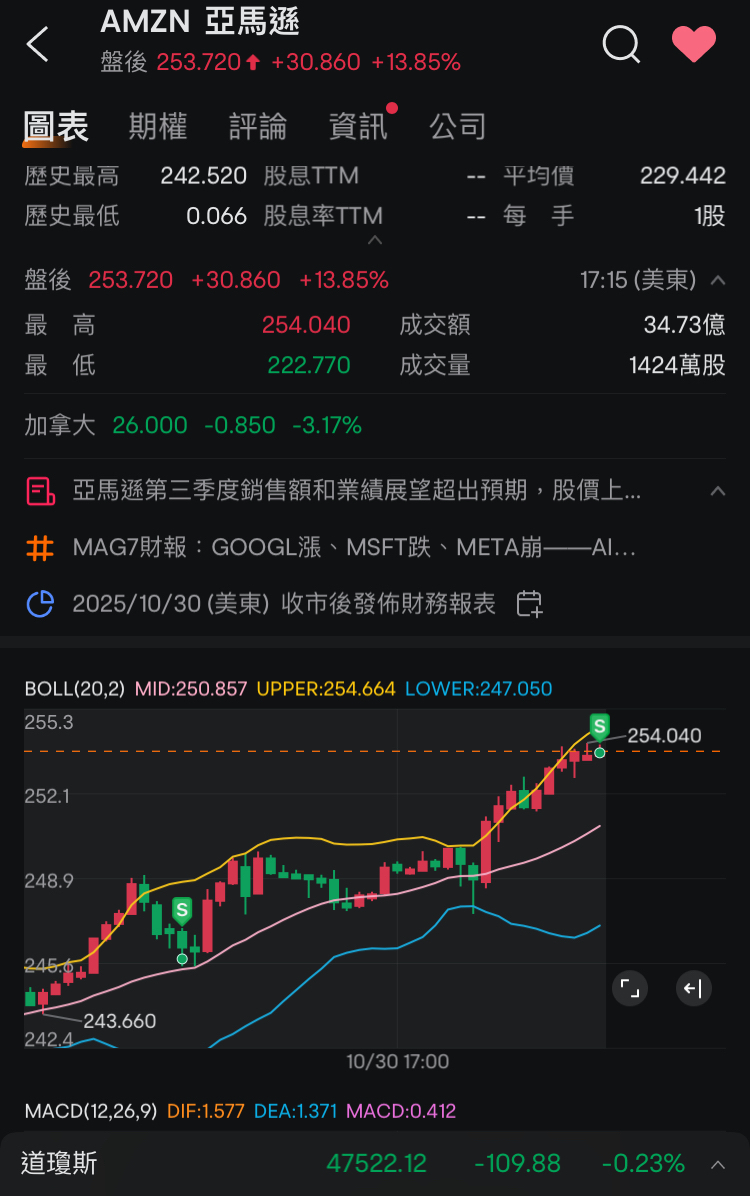The height and width of the screenshot is (1196, 750).
Task: Open the 加拿大 listing quote row
Action: click(193, 425)
